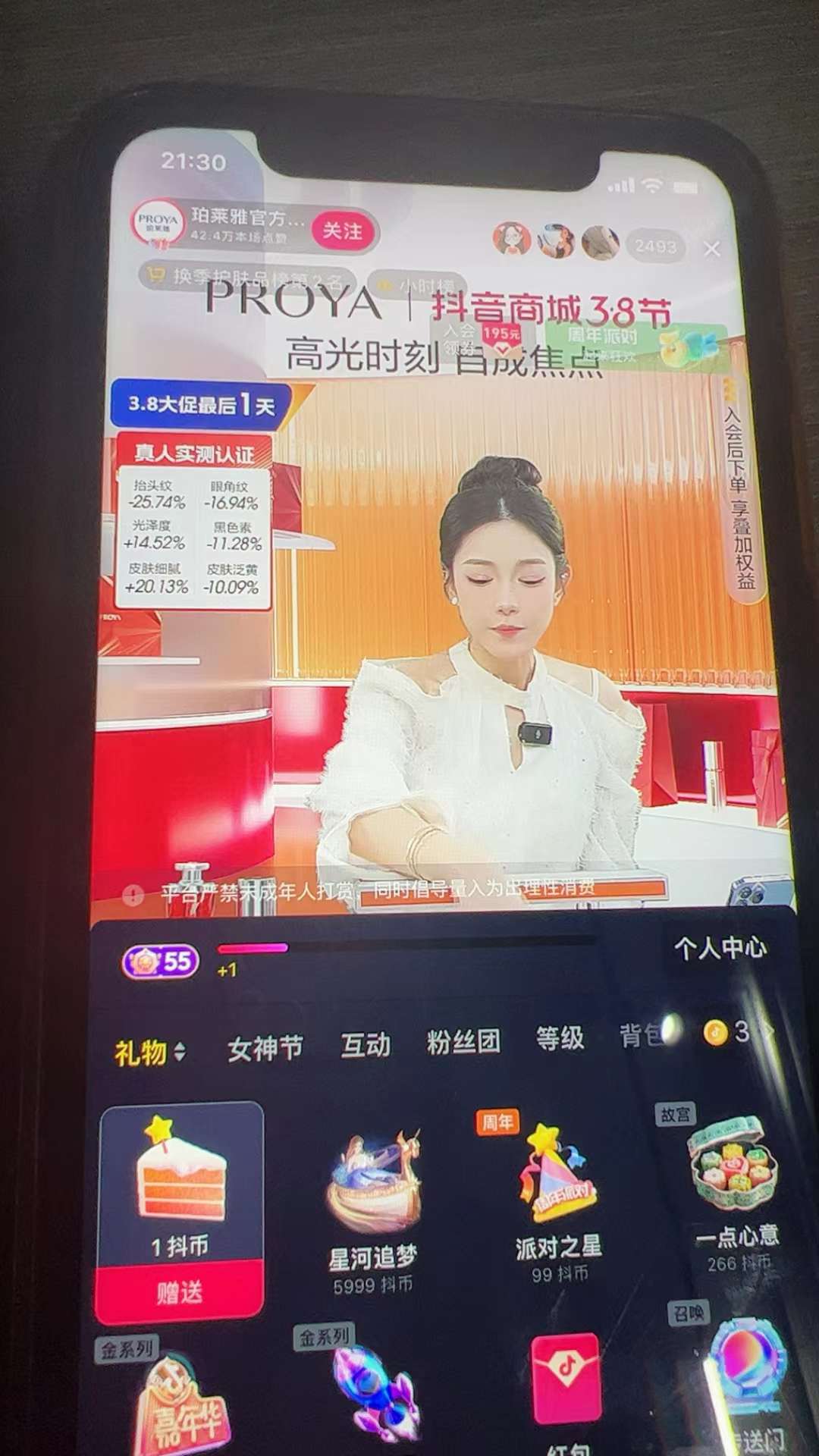Screen dimensions: 819x1456
Task: Select the 派对之星 gift
Action: (x=559, y=1198)
